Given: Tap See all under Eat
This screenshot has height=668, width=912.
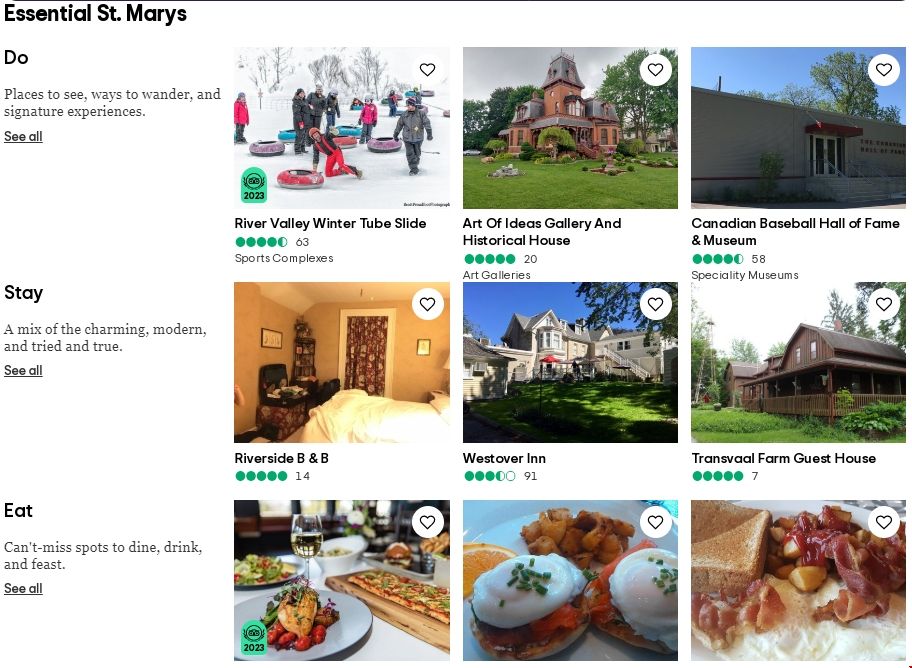Looking at the screenshot, I should (23, 588).
